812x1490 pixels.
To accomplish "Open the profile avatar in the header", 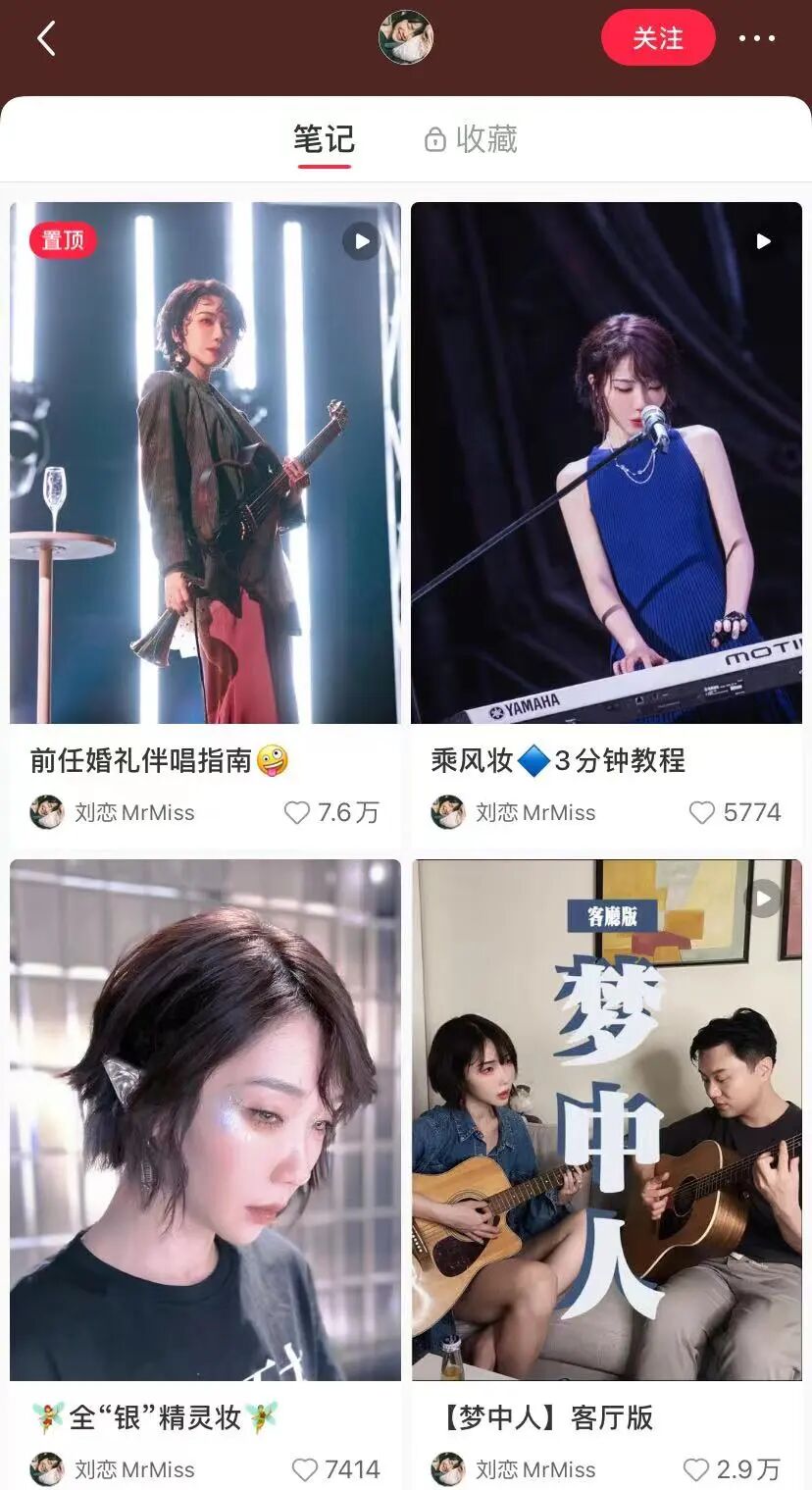I will click(x=406, y=37).
